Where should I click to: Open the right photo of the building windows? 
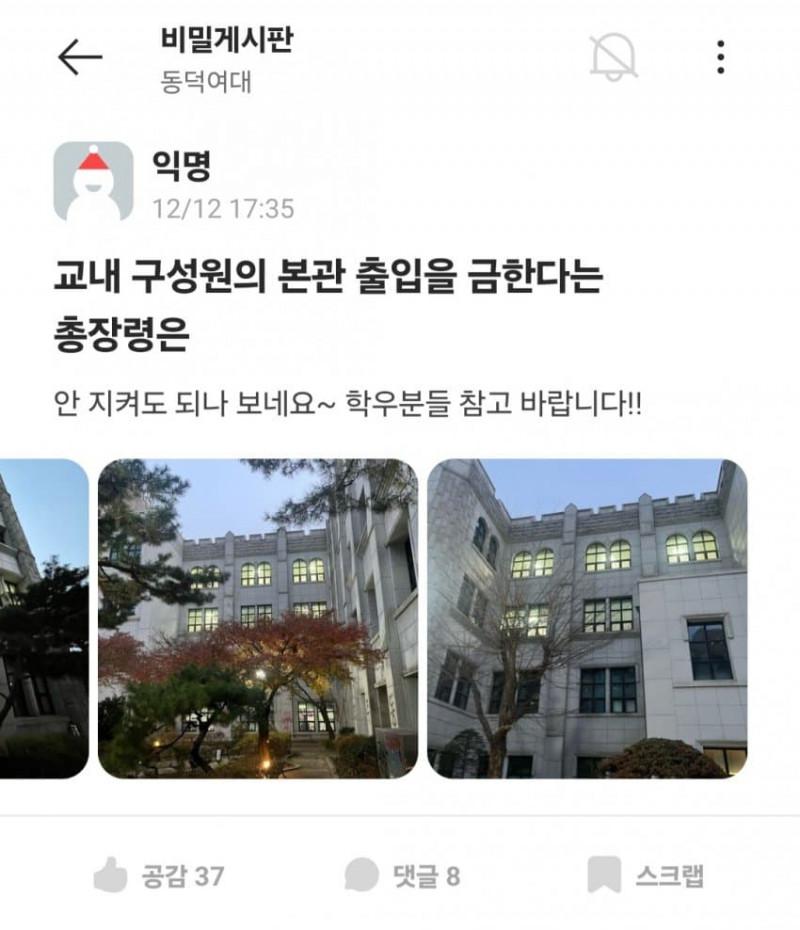587,618
